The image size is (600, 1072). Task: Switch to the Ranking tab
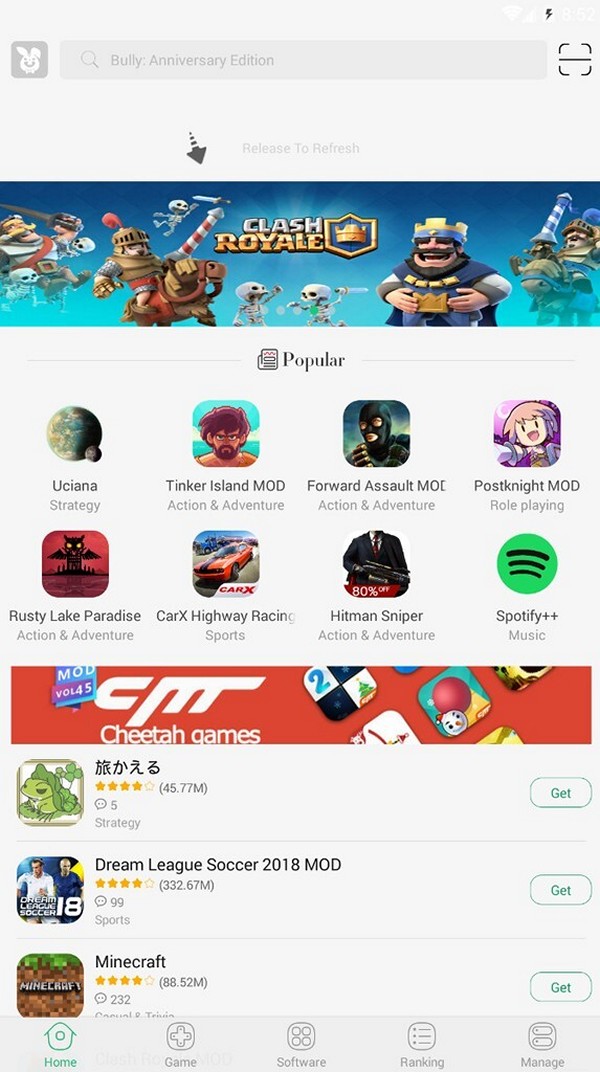422,1045
